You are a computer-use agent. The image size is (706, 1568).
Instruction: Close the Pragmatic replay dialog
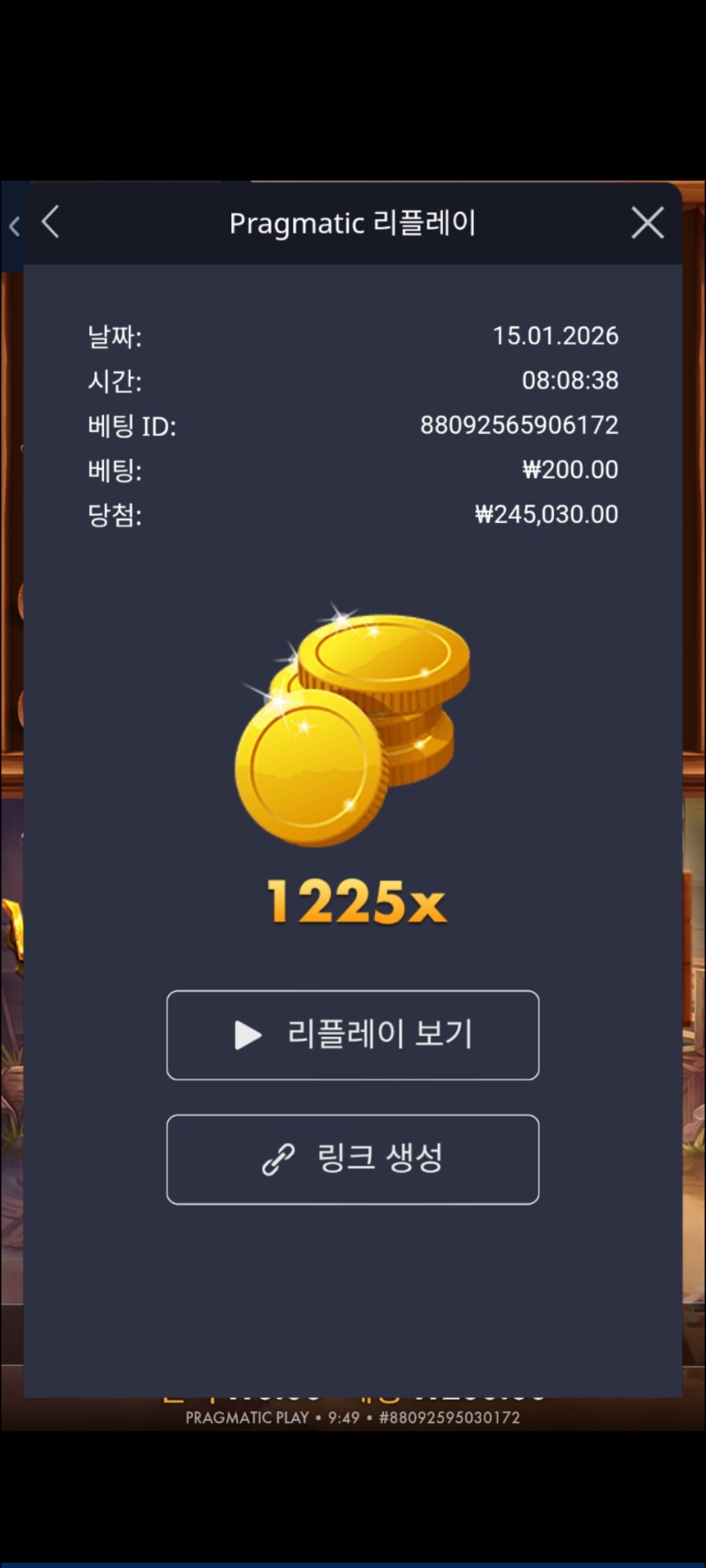pos(647,223)
